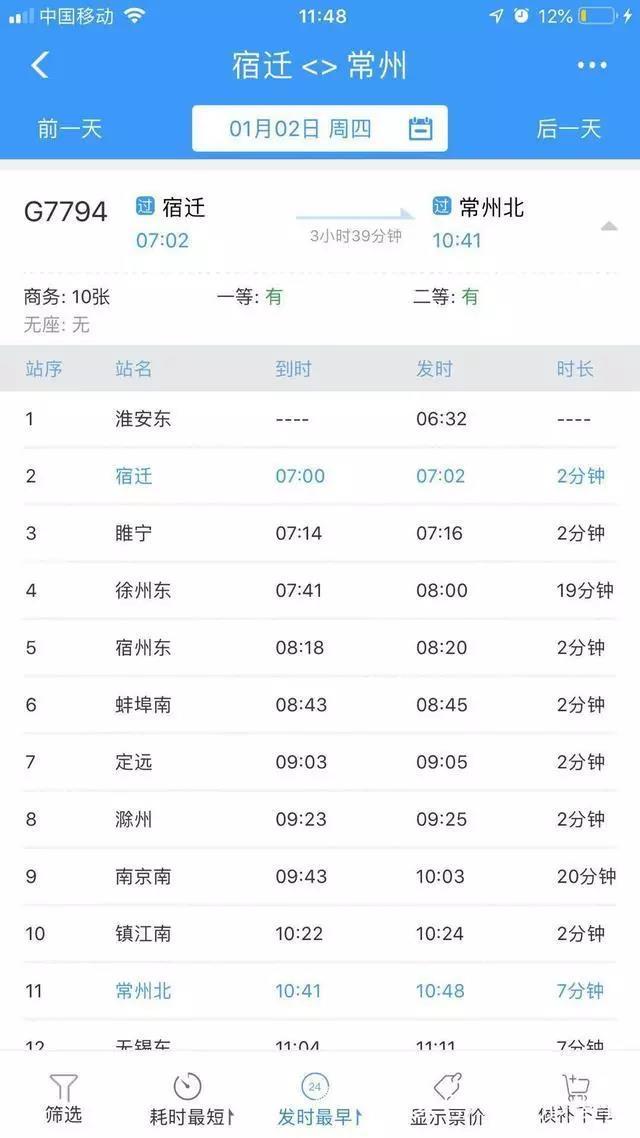Image resolution: width=640 pixels, height=1138 pixels.
Task: Open the three-dot overflow menu
Action: (592, 65)
